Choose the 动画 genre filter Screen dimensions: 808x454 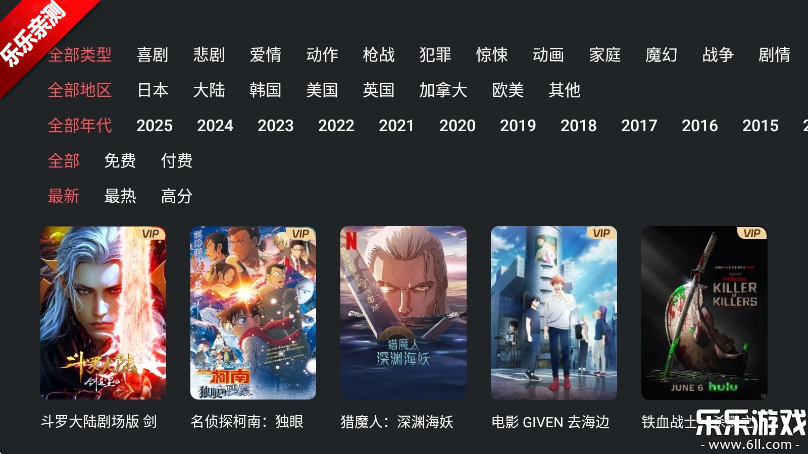tap(548, 55)
